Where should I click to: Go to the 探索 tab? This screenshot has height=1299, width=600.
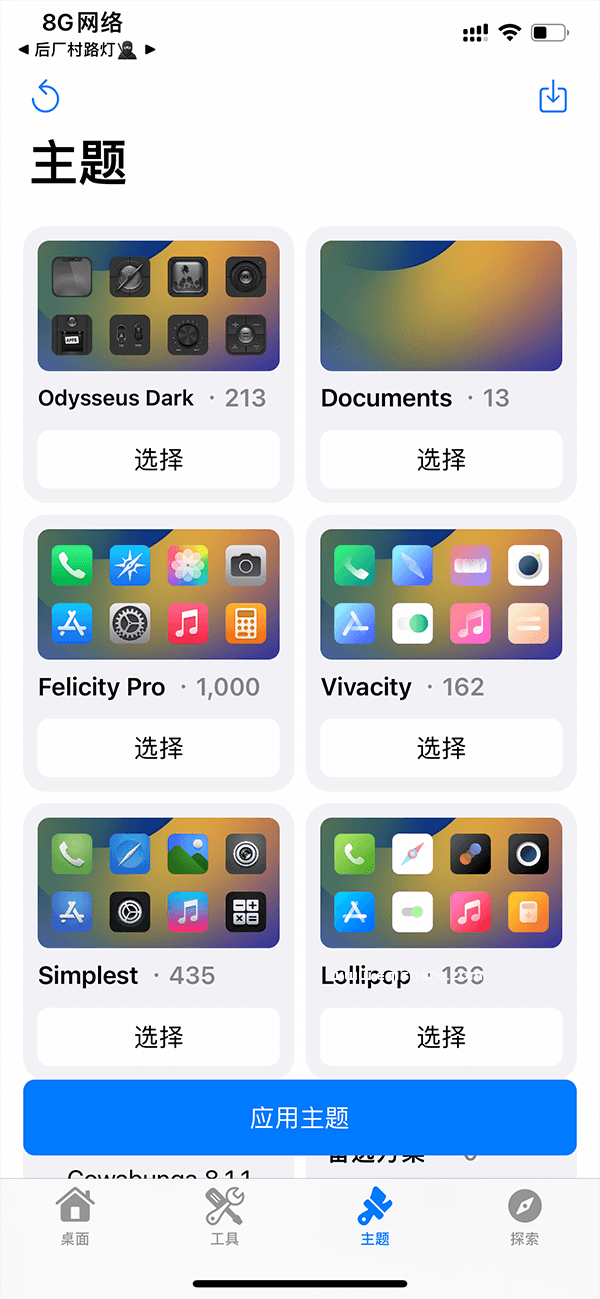point(524,1216)
